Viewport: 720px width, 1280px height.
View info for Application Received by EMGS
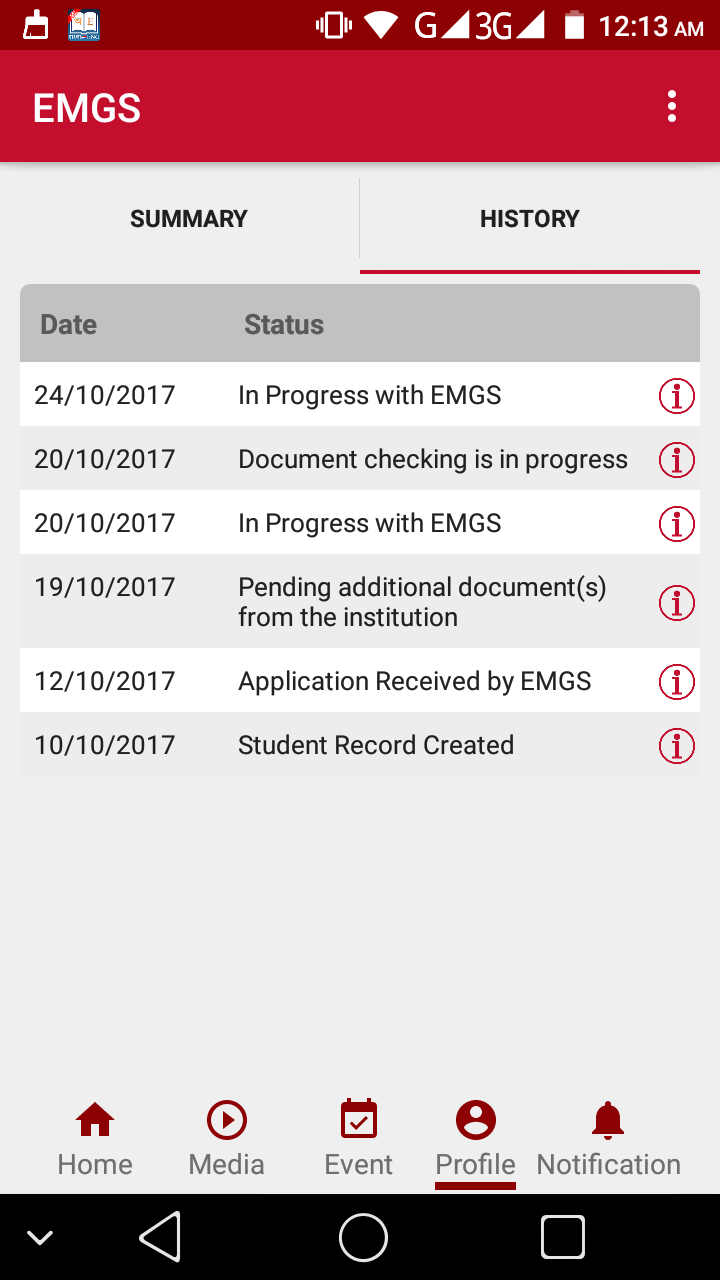pyautogui.click(x=677, y=682)
